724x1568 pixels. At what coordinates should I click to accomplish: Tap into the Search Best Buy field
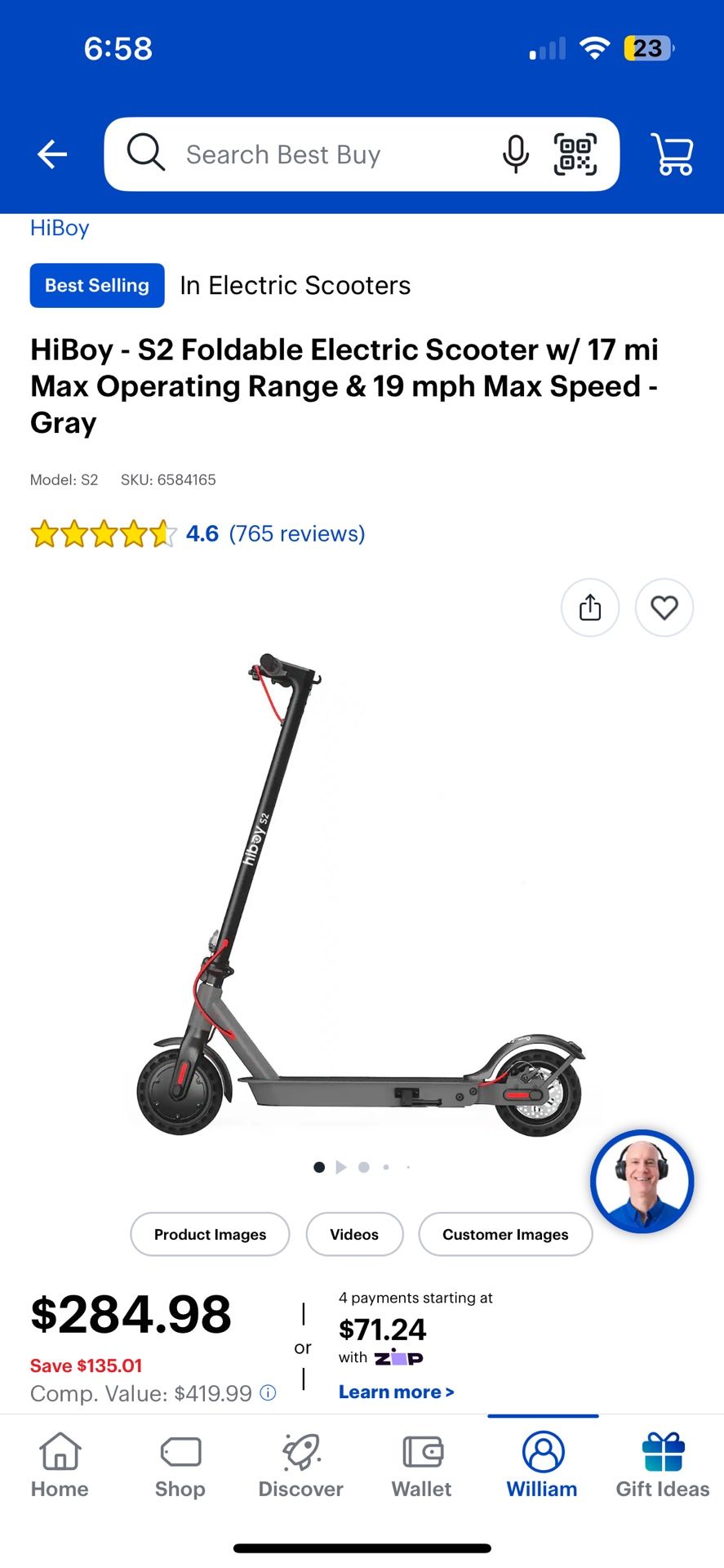pyautogui.click(x=310, y=154)
